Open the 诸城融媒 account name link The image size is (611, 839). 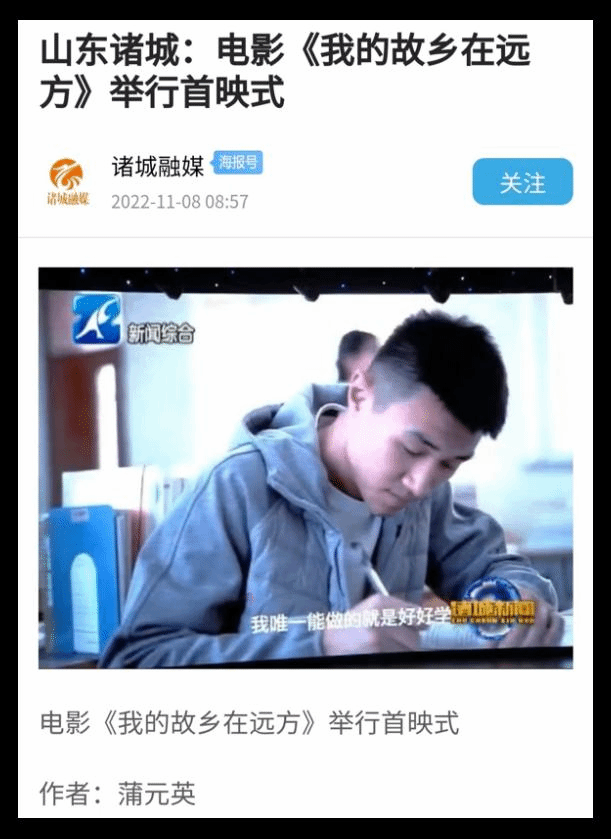click(157, 166)
